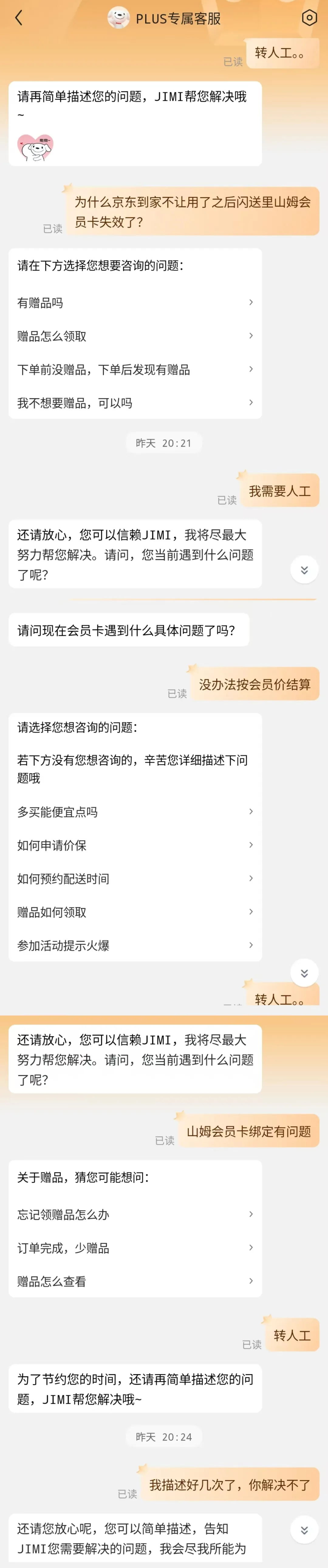Image resolution: width=328 pixels, height=1568 pixels.
Task: Ask 多买能便宜点吗
Action: [135, 812]
